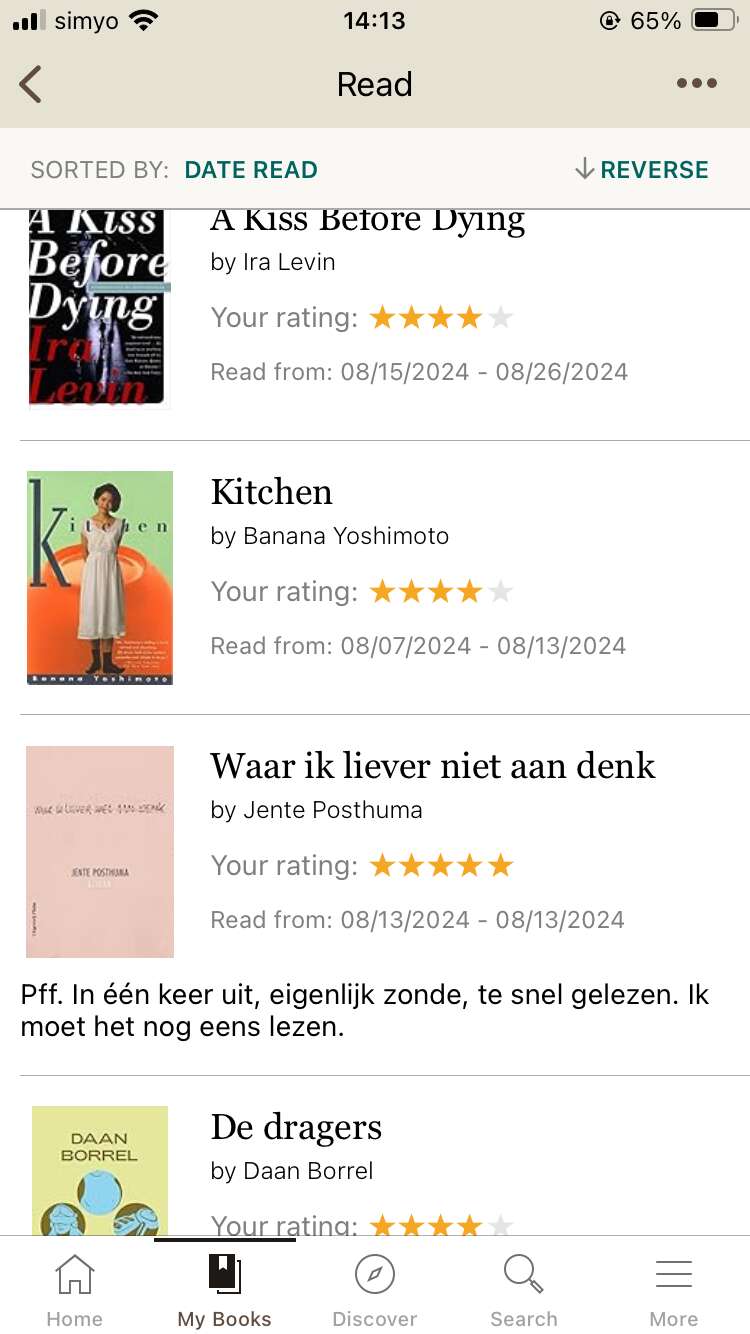Open the More tab

click(674, 1291)
